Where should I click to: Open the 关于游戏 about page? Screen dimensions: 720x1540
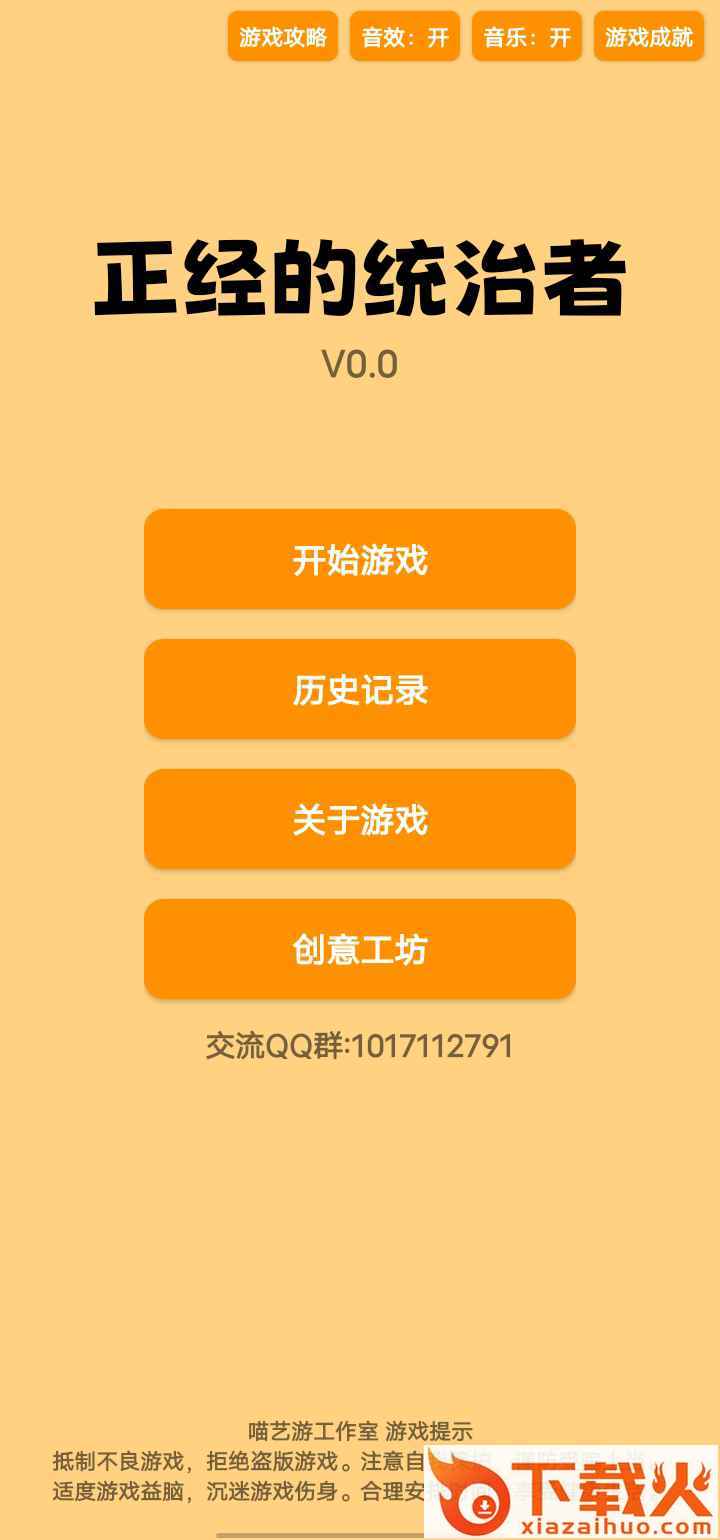360,819
